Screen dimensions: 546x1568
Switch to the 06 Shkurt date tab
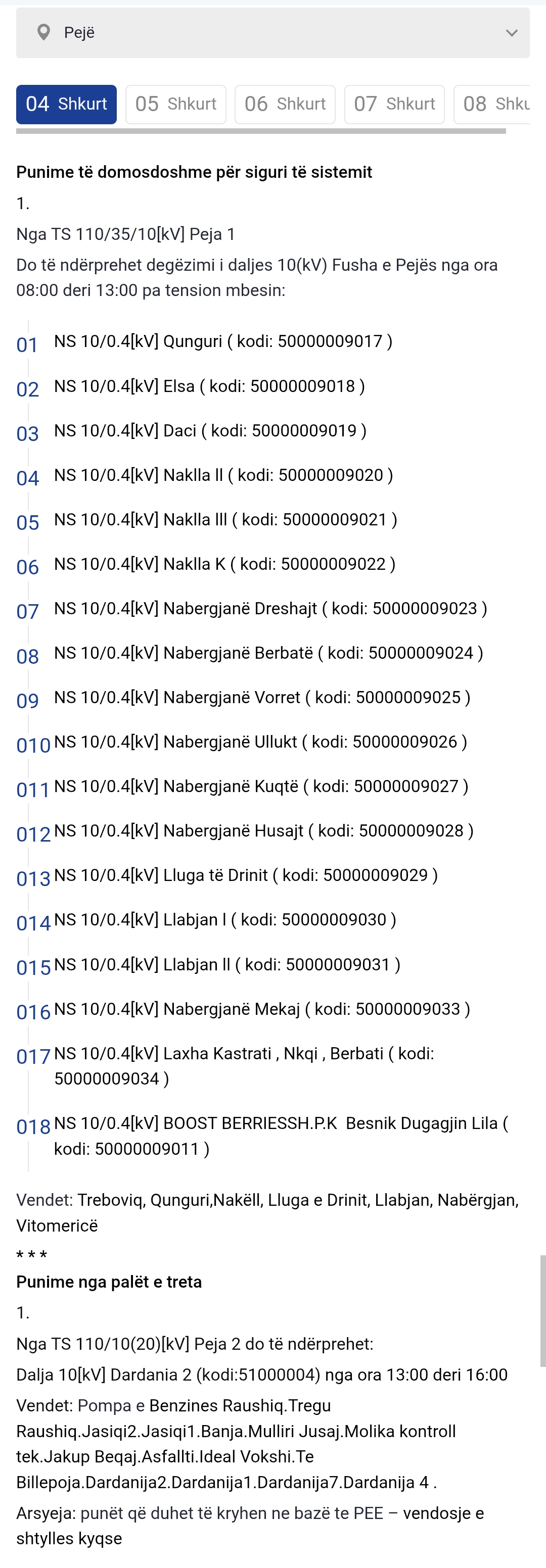tap(285, 104)
